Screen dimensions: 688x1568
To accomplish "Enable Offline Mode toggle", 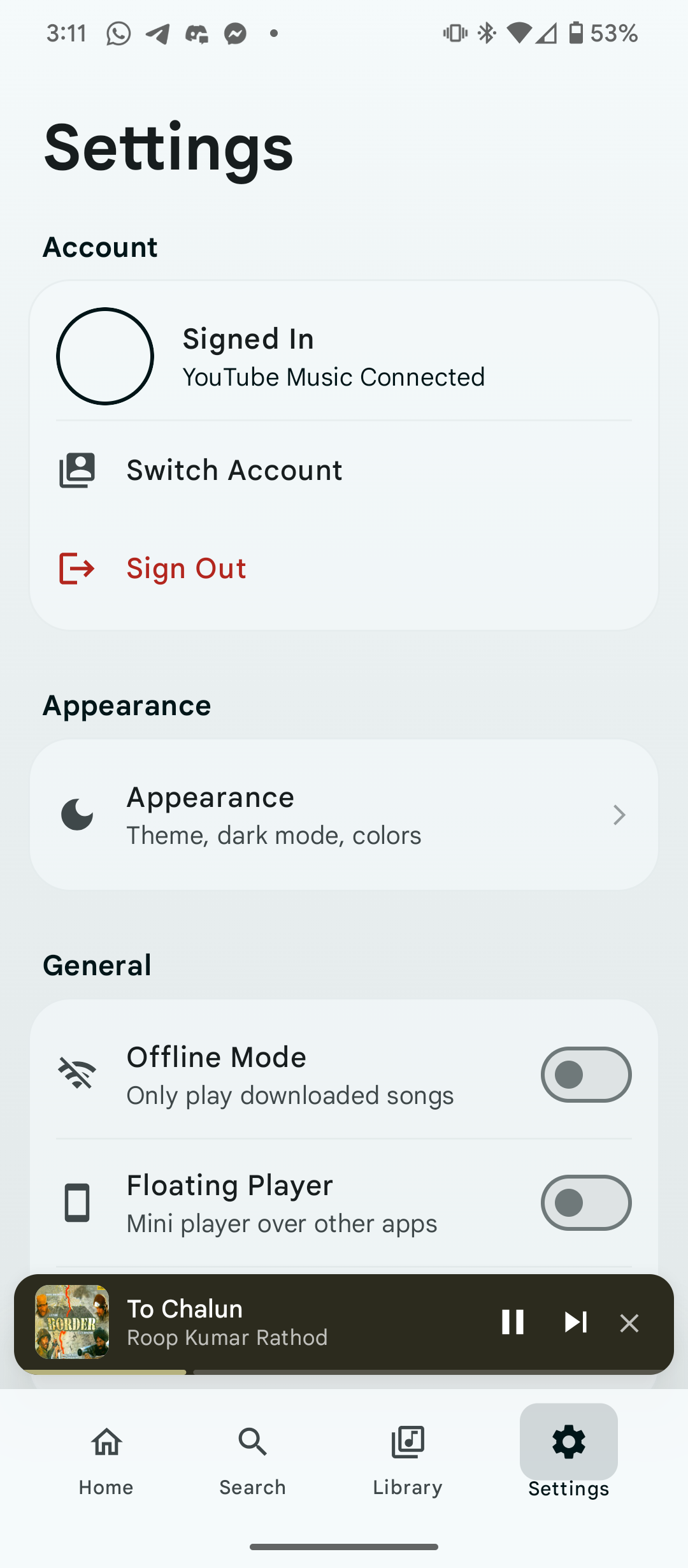I will click(x=585, y=1075).
